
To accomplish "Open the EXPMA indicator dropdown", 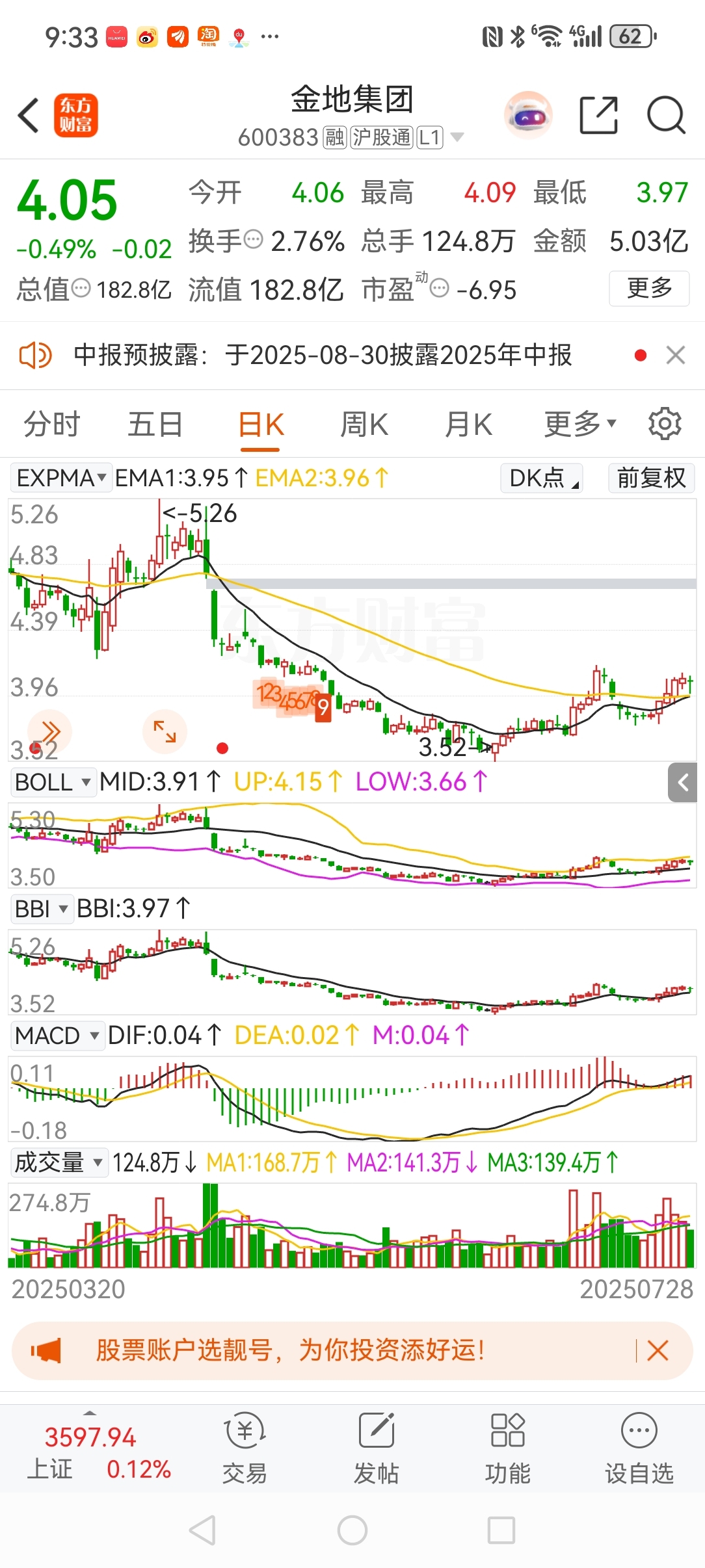I will point(61,478).
